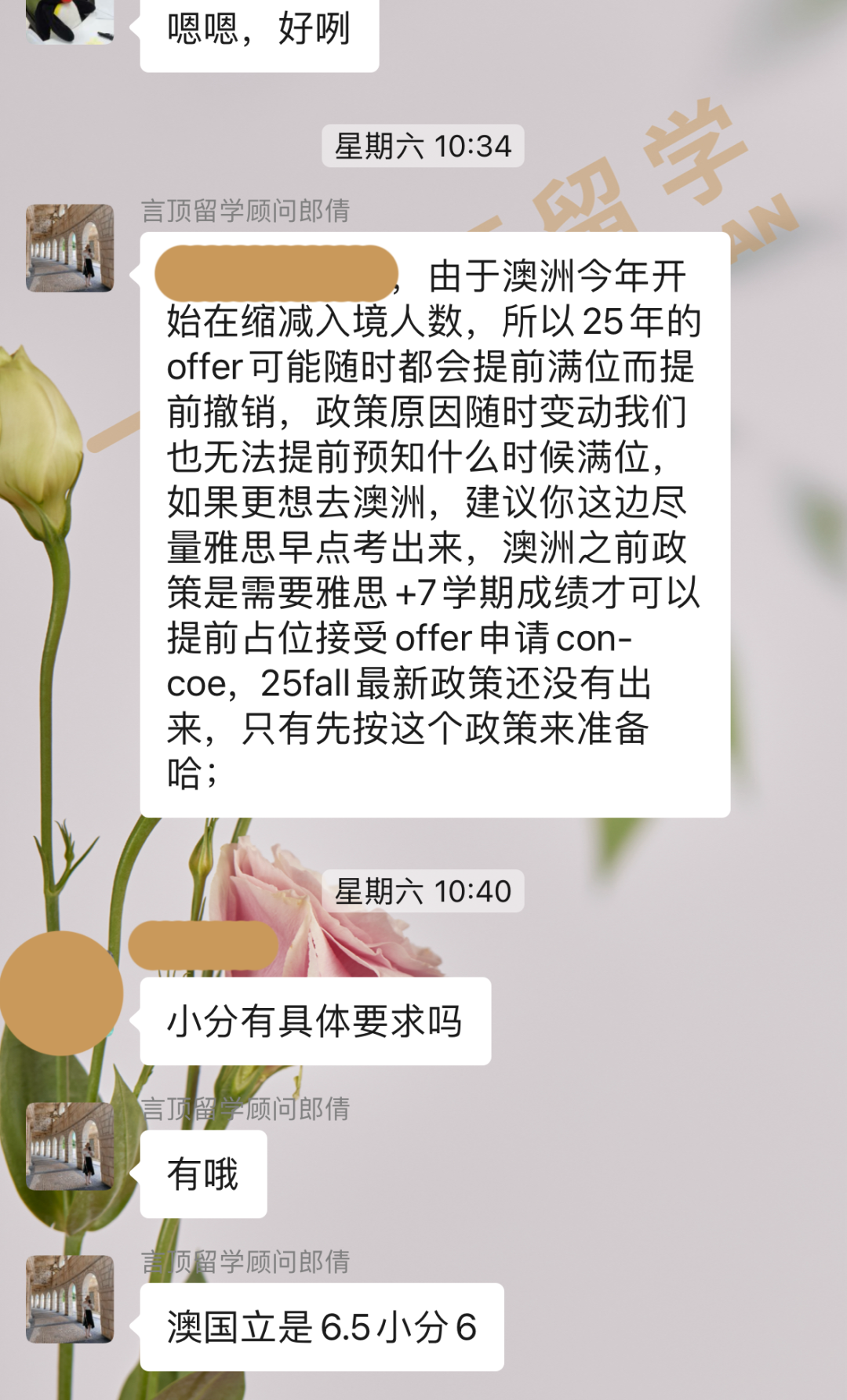View the sender profile beside 澳国立是6.5小分6
The image size is (847, 1400).
70,1299
